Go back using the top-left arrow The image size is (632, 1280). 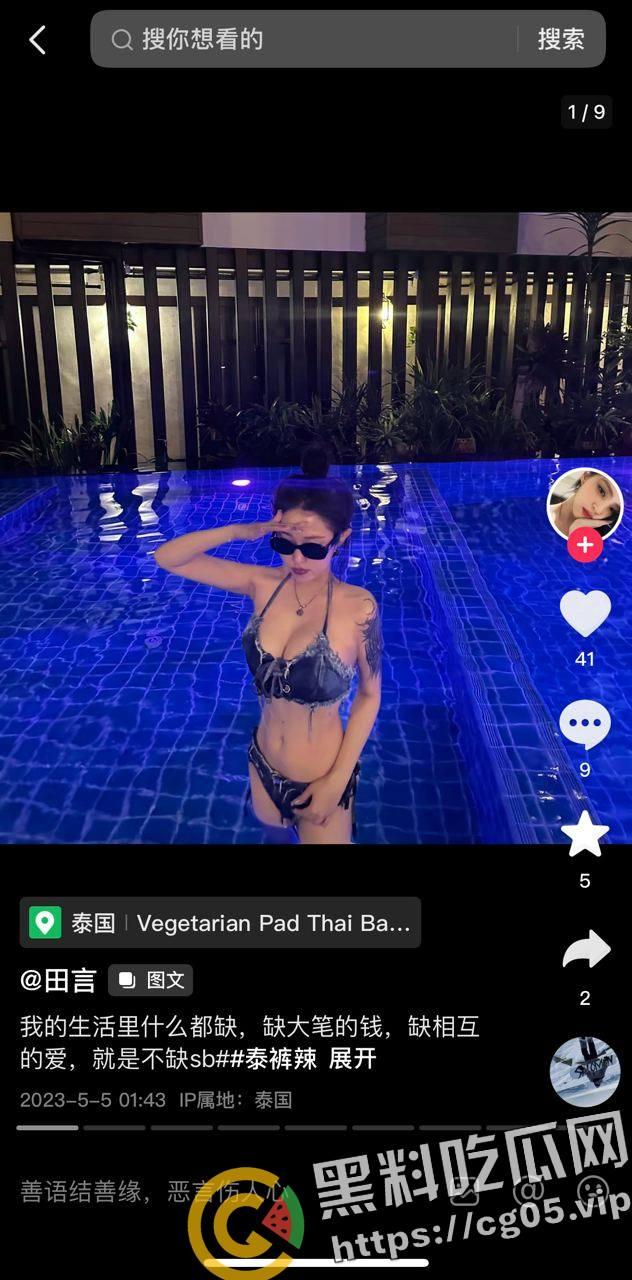pos(38,40)
